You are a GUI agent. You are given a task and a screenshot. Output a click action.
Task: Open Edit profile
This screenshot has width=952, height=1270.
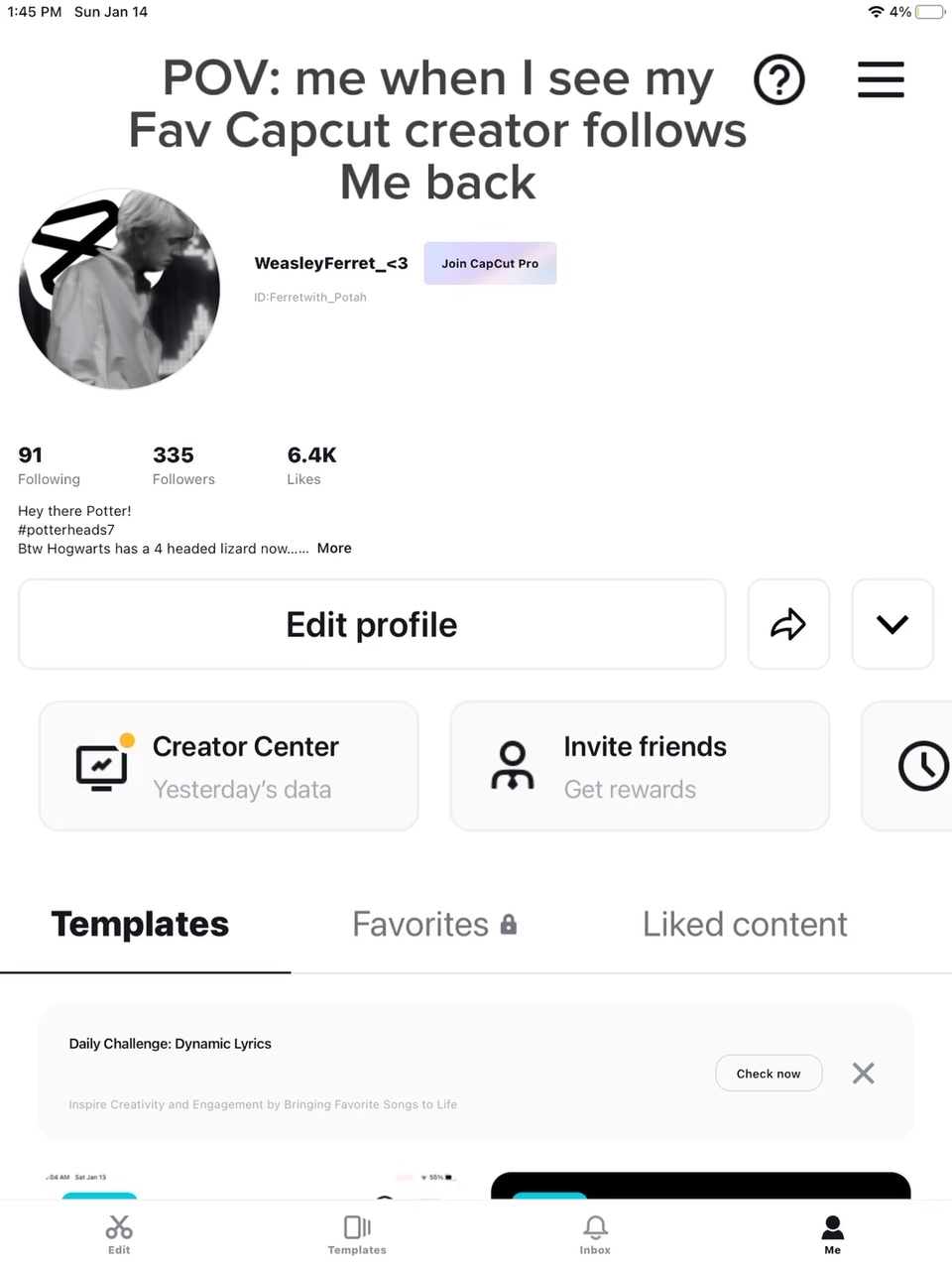[x=371, y=624]
